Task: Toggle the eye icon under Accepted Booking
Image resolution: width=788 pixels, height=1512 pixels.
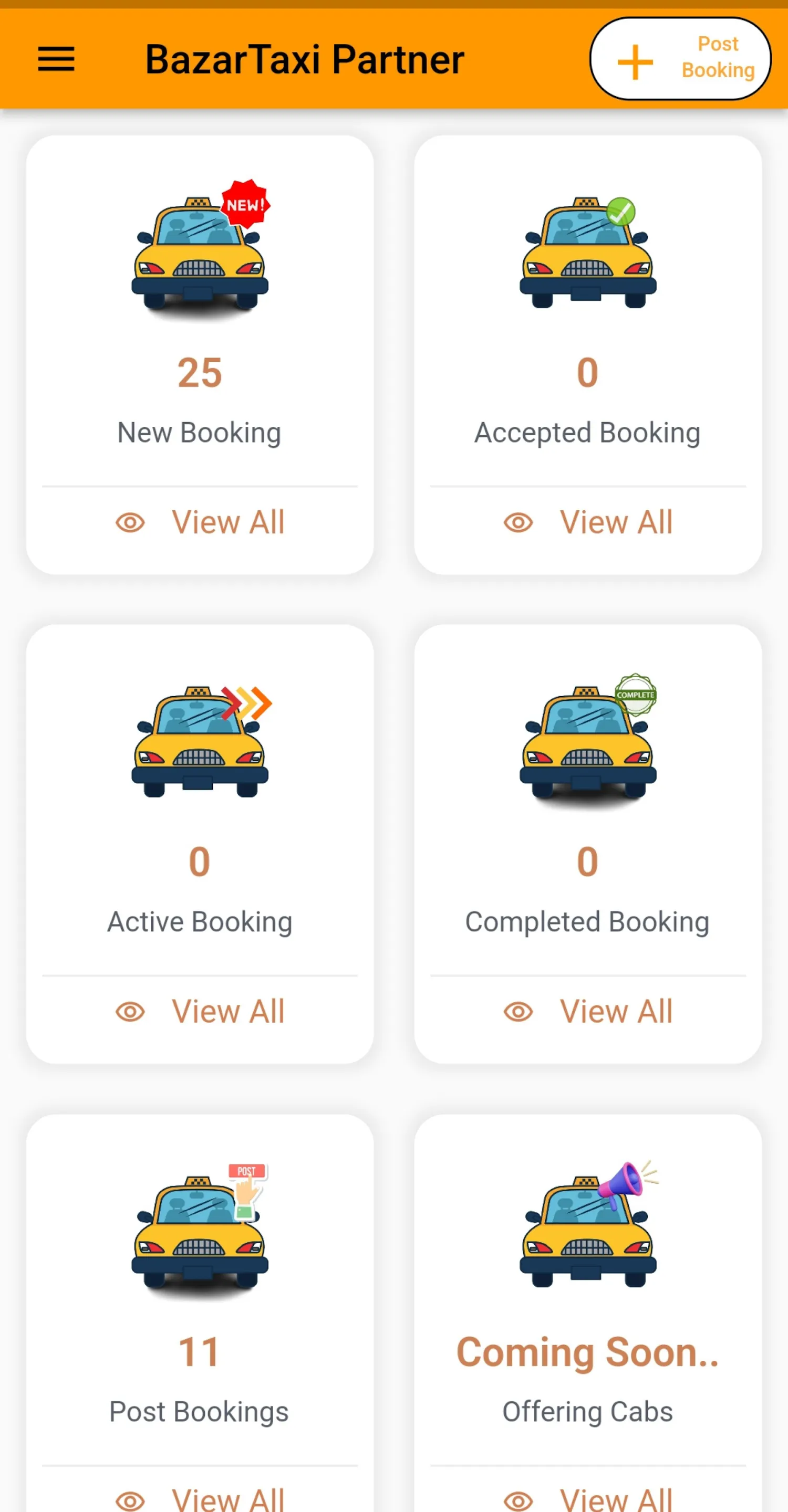Action: click(x=519, y=521)
